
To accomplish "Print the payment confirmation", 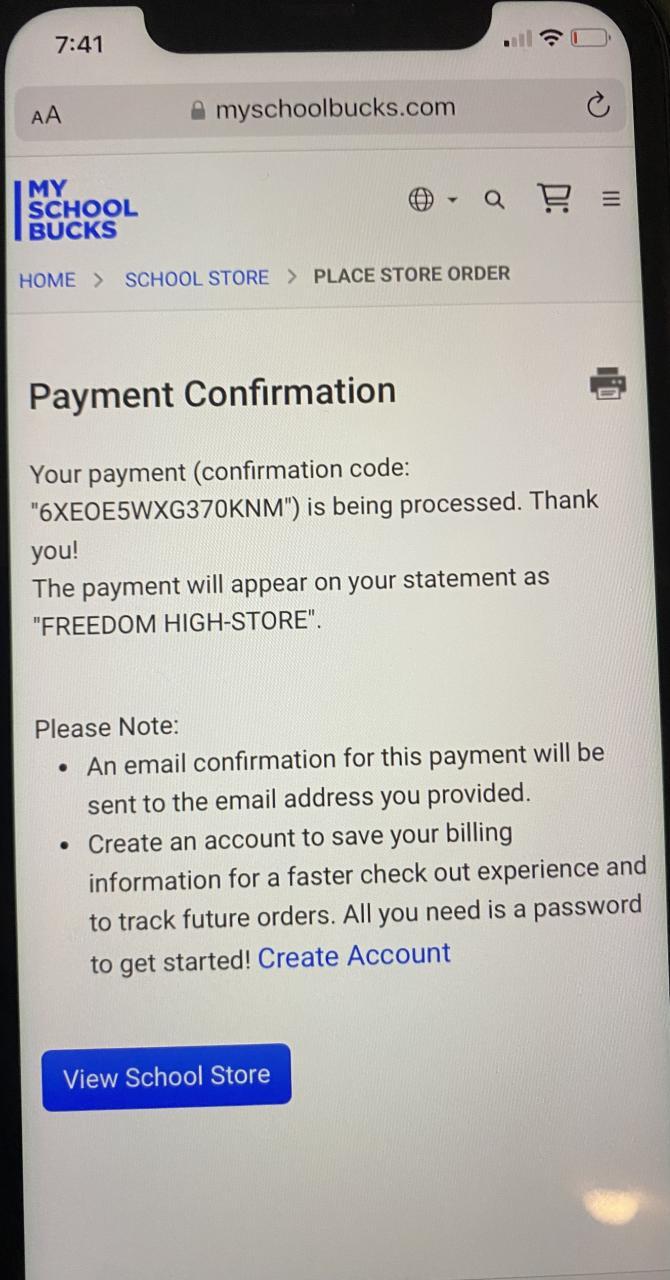I will click(608, 382).
